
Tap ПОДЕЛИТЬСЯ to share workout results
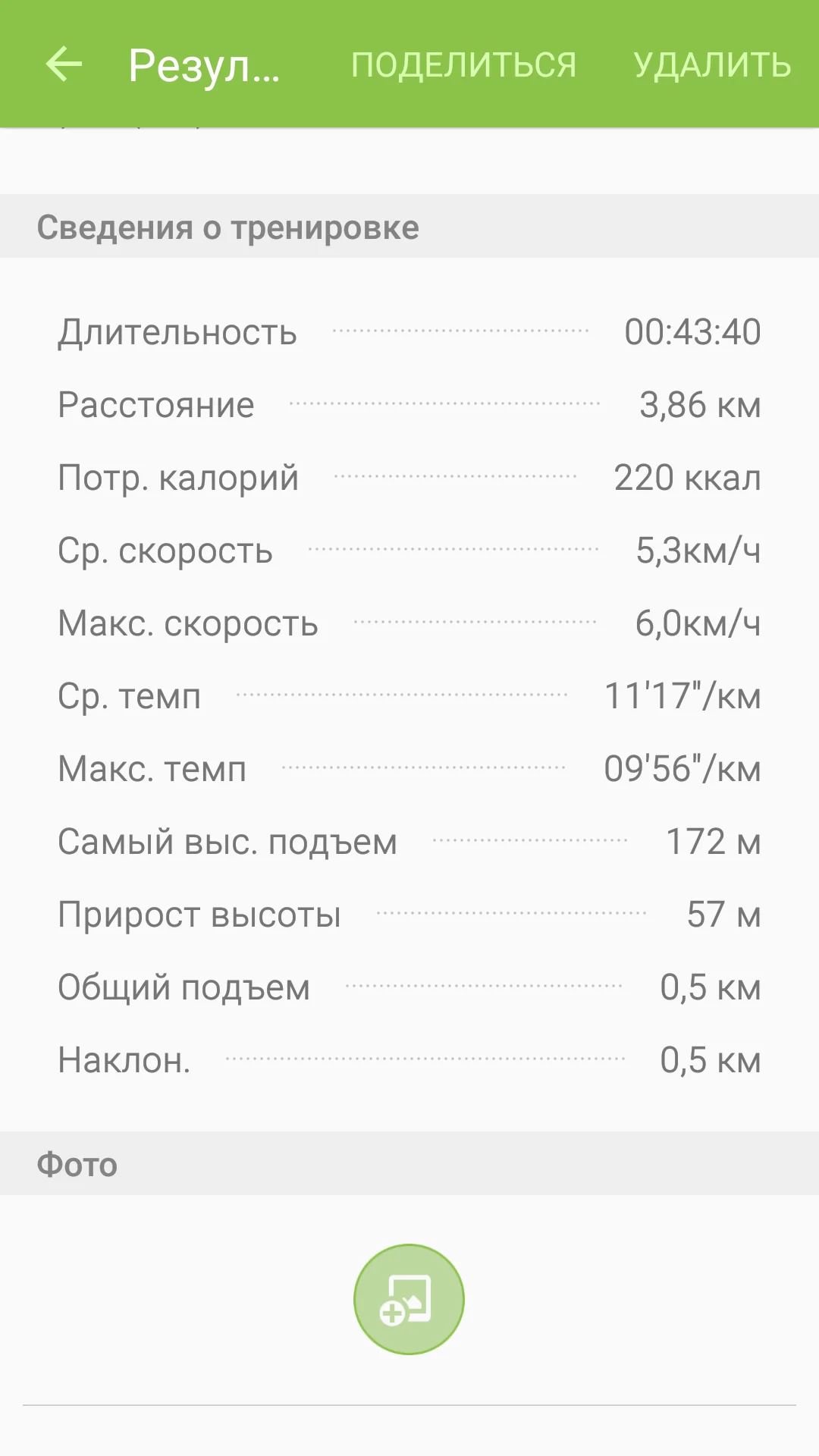pyautogui.click(x=463, y=65)
